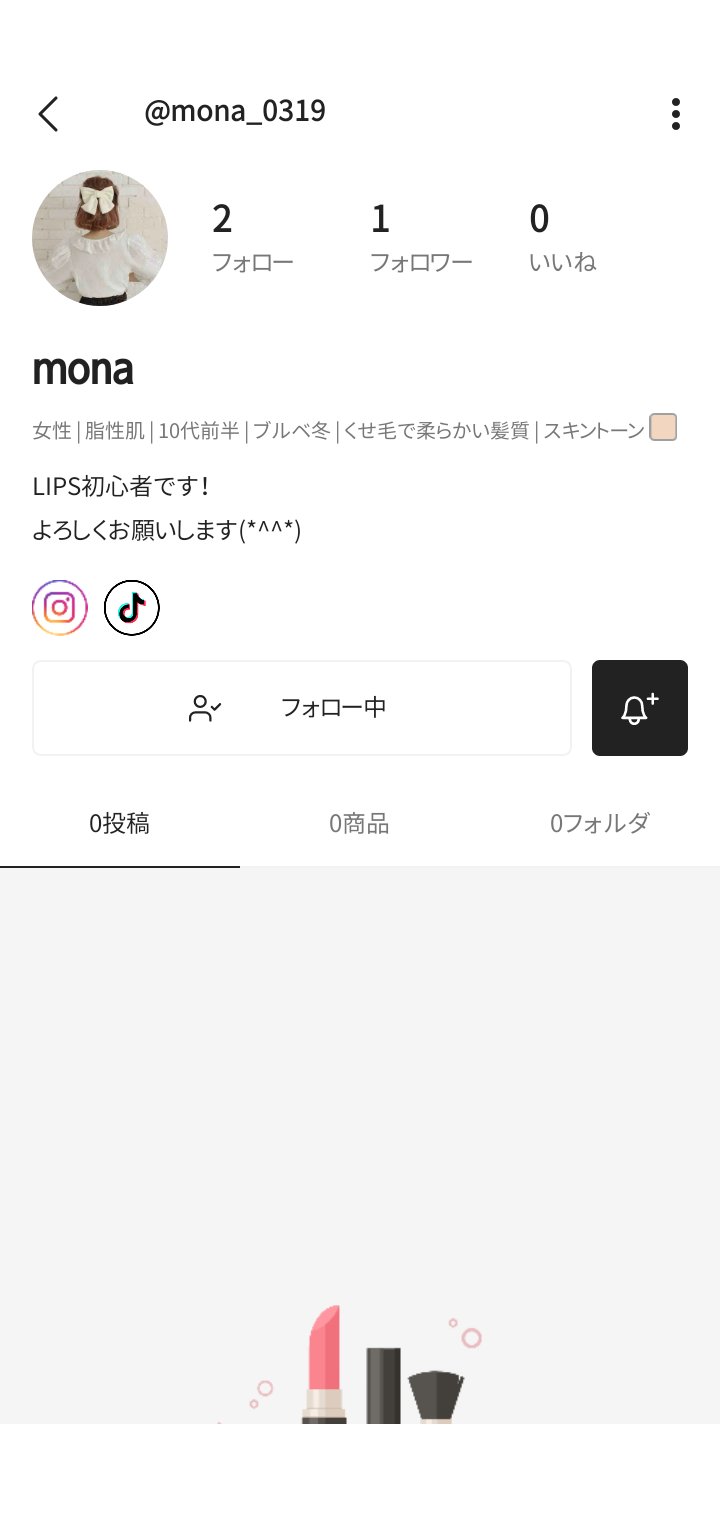720x1520 pixels.
Task: Toggle follow status via フォロー中 button
Action: (333, 707)
